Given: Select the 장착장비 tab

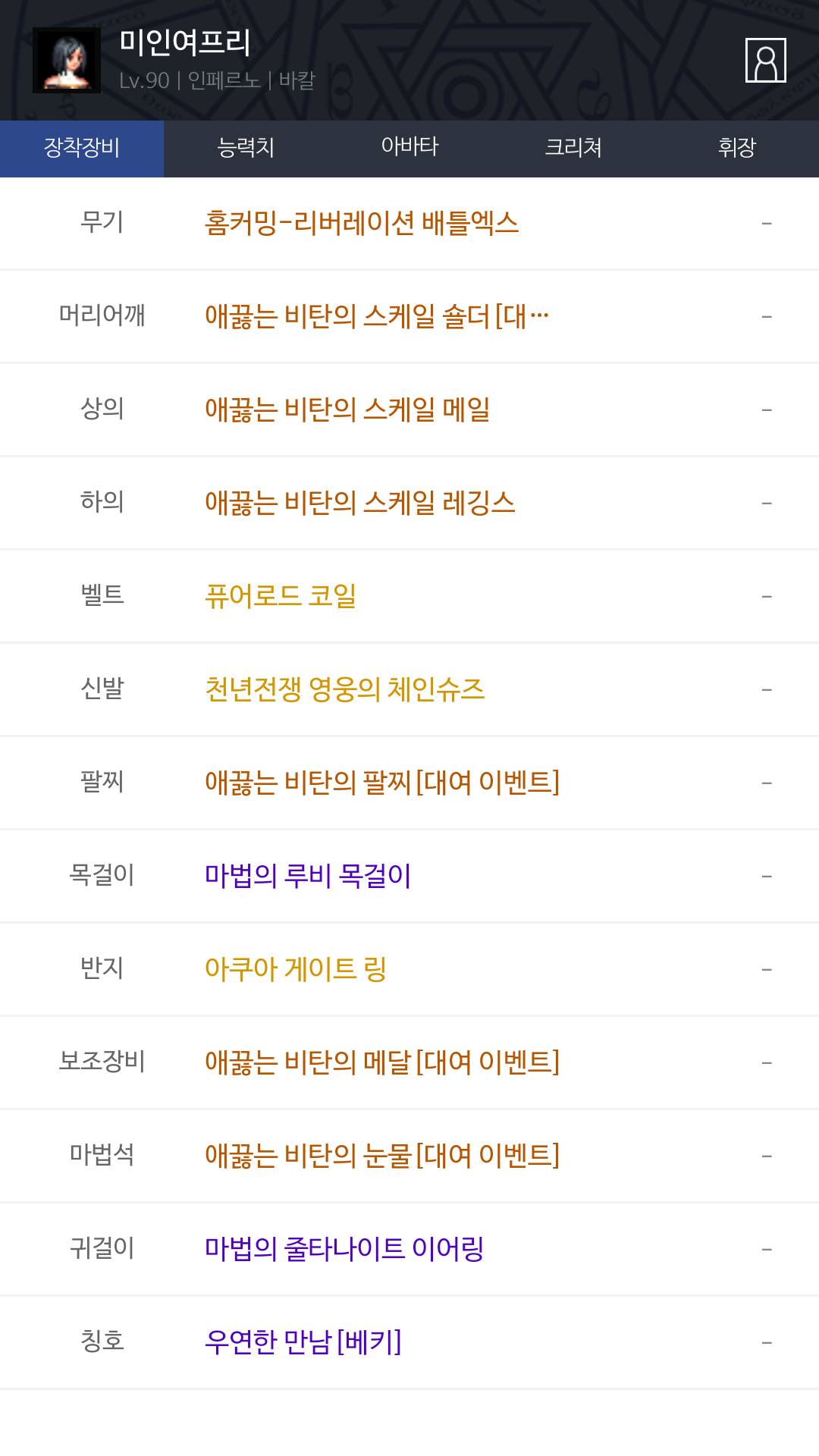Looking at the screenshot, I should [82, 148].
